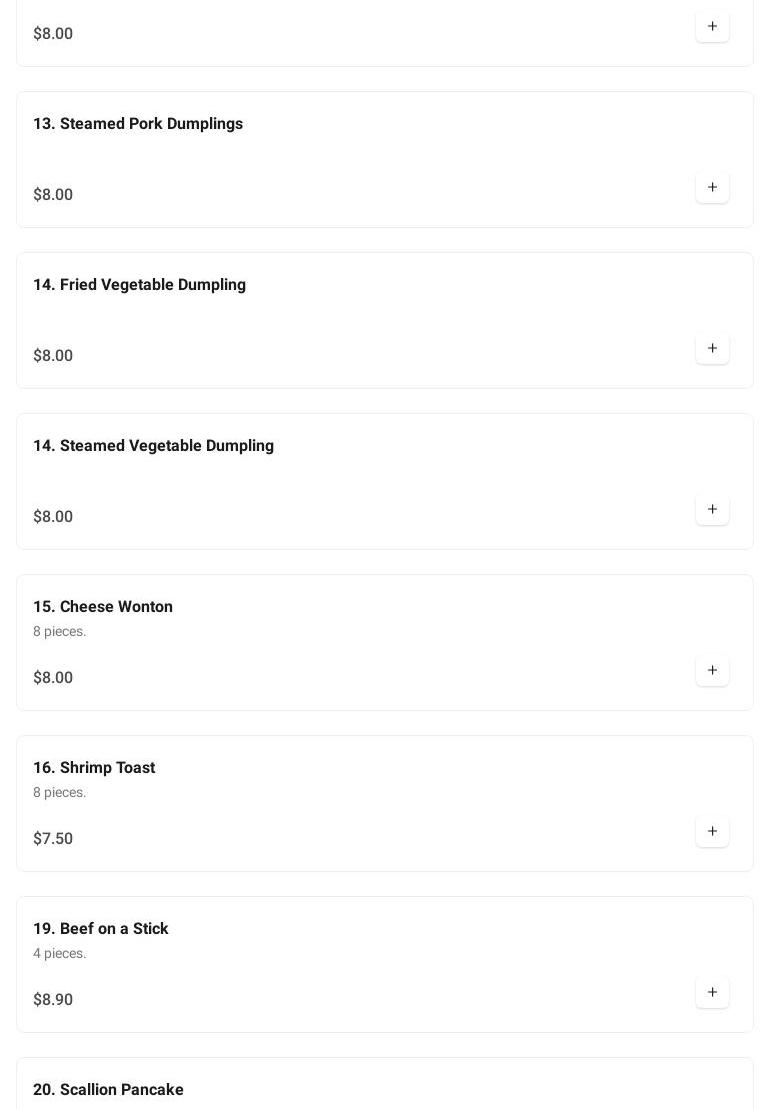
Task: Open the 19. Beef on a Stick card
Action: pos(101,929)
